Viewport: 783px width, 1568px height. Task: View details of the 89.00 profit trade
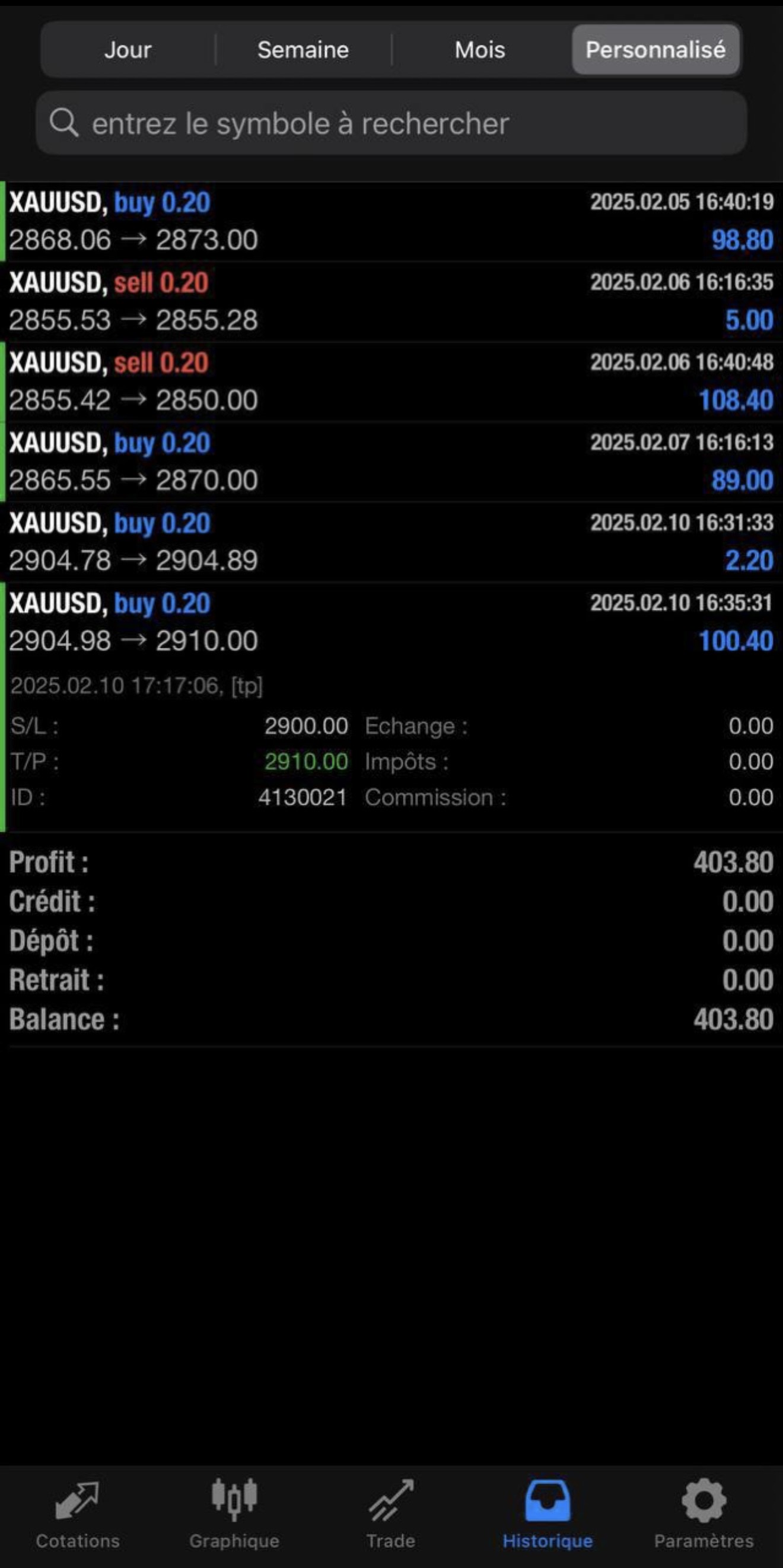coord(391,462)
